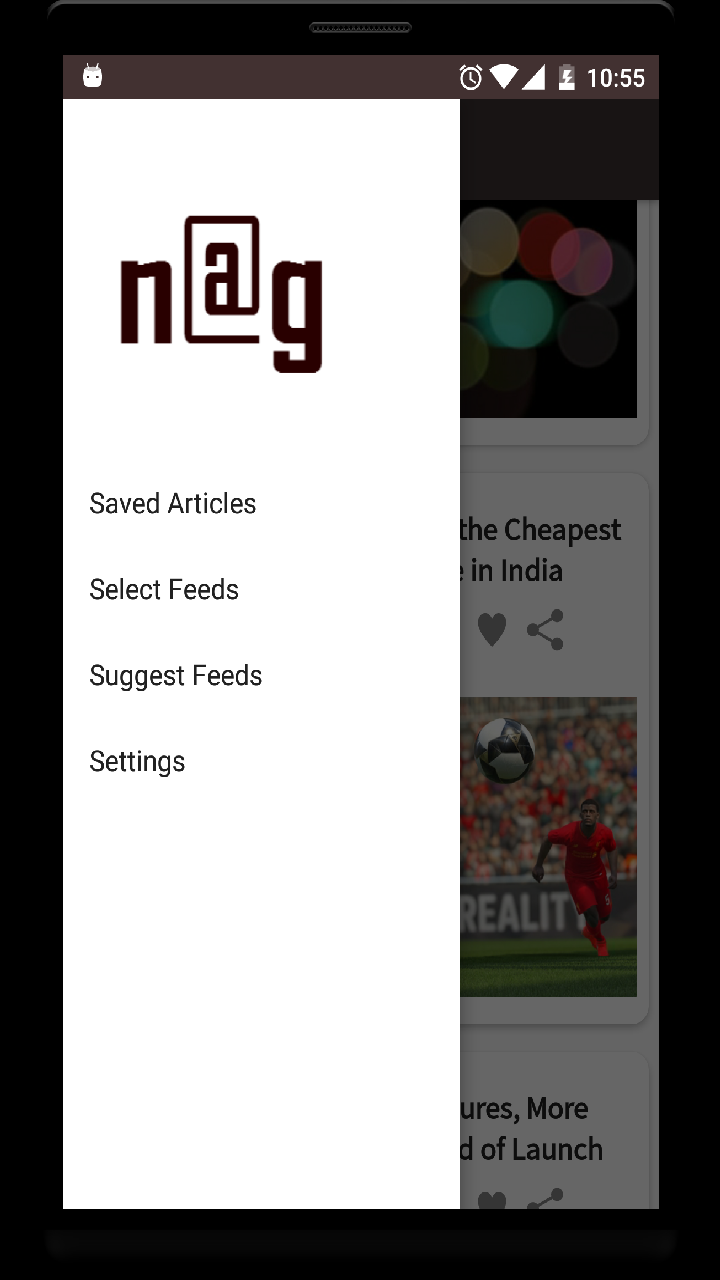Open Saved Articles in the drawer
Screen dimensions: 720x1280
coord(172,503)
